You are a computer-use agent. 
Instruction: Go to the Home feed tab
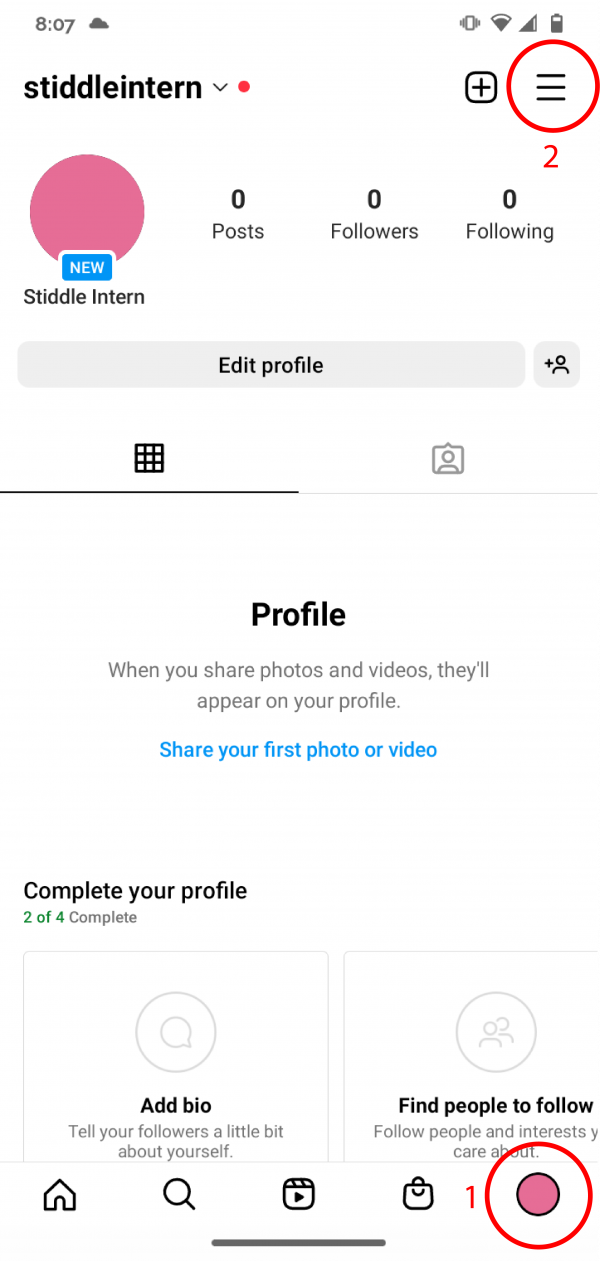point(60,1195)
